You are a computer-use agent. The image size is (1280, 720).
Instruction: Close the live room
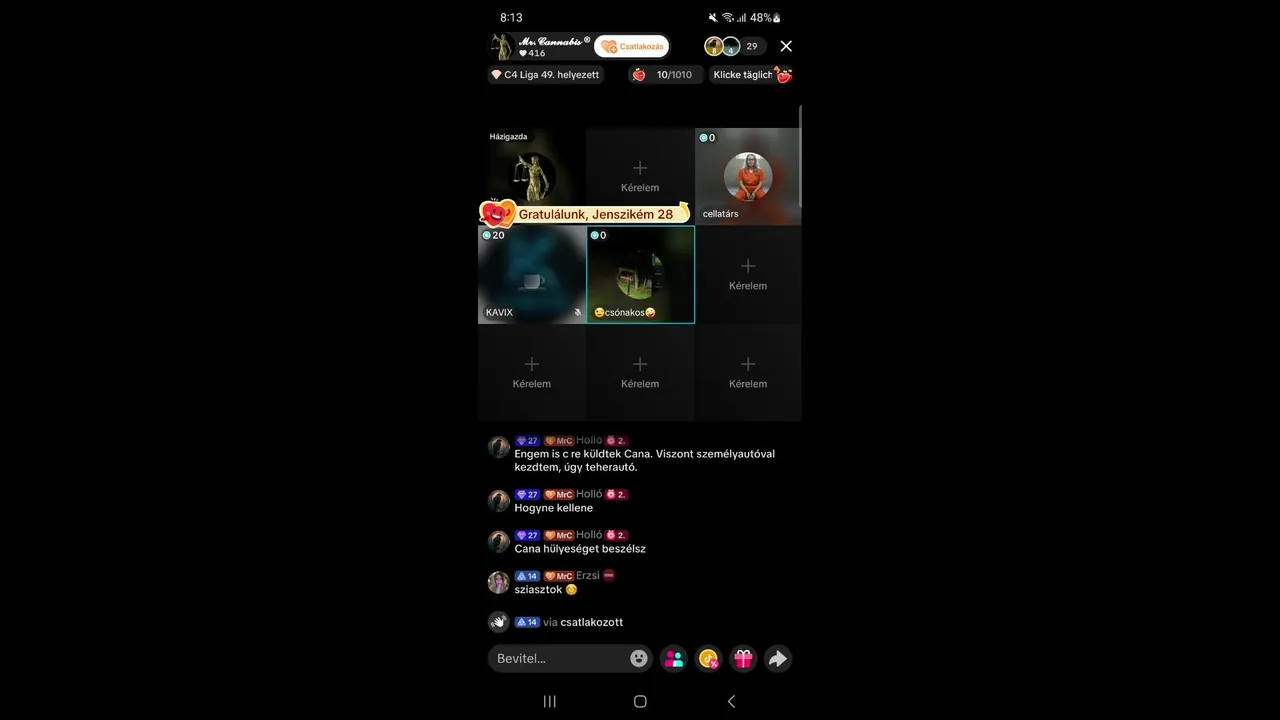(x=786, y=46)
